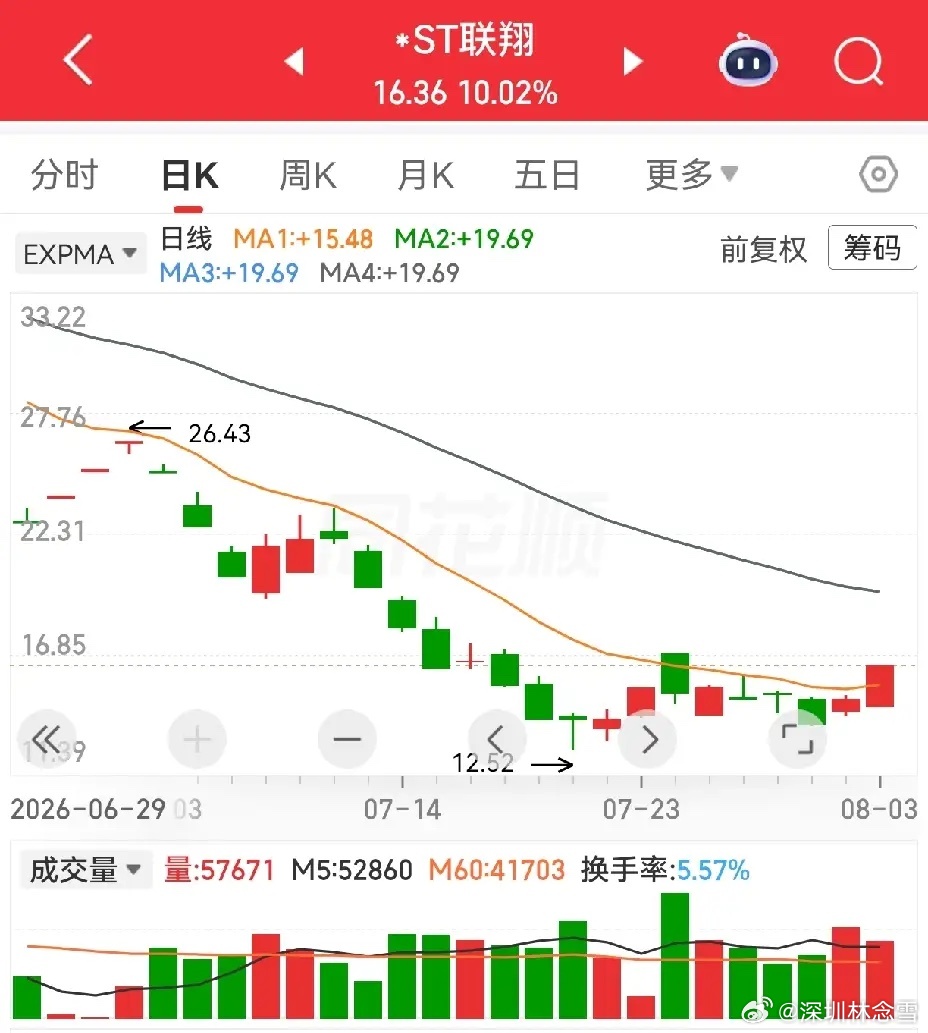Viewport: 928px width, 1033px height.
Task: Open chart settings gear icon
Action: [878, 175]
